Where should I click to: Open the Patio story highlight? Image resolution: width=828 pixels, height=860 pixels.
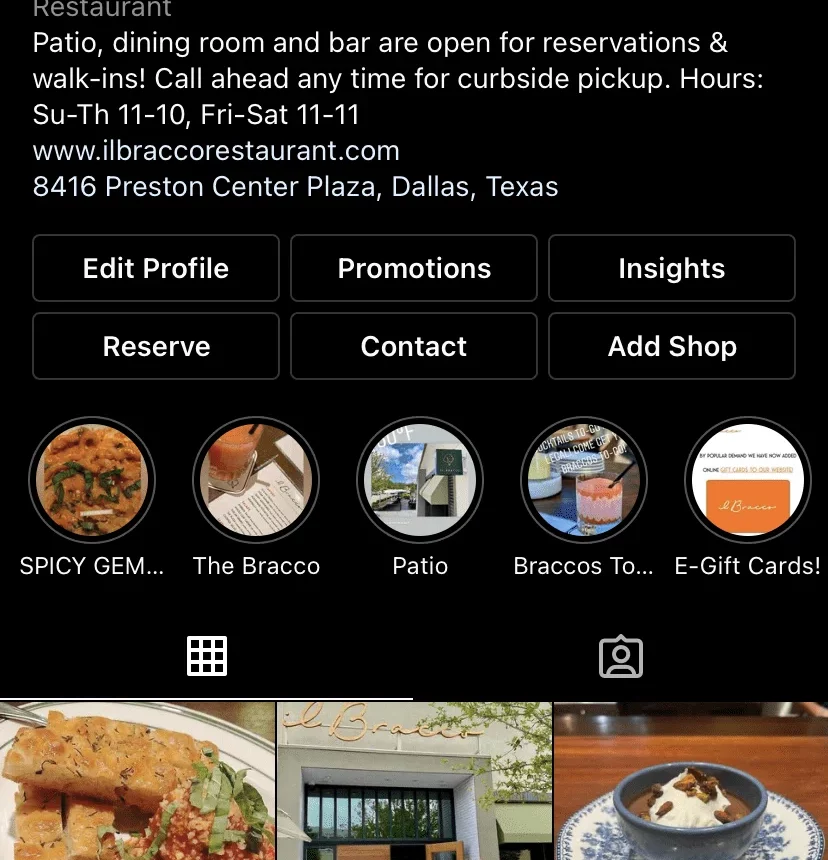420,480
